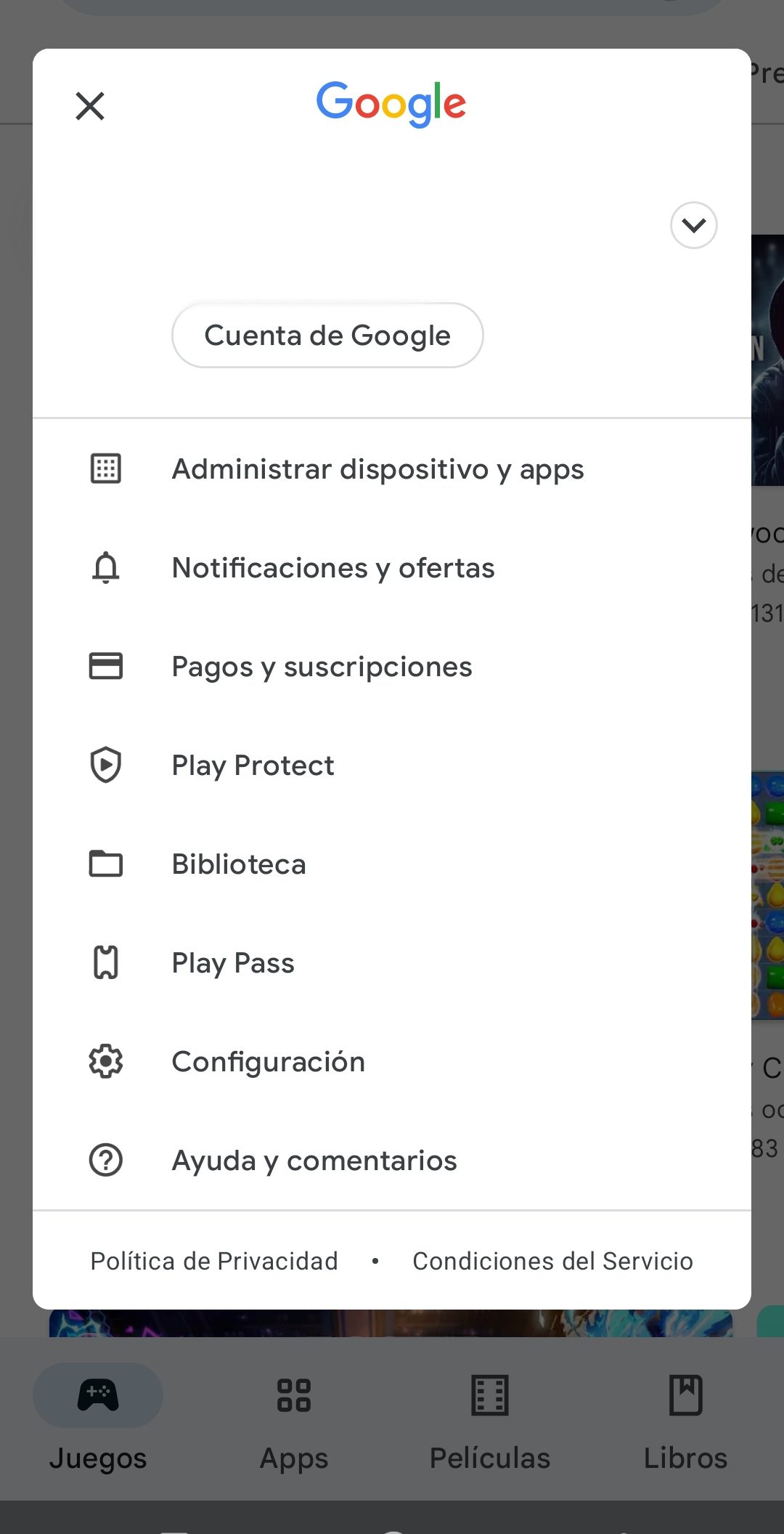Open Biblioteca
784x1534 pixels.
tap(239, 864)
